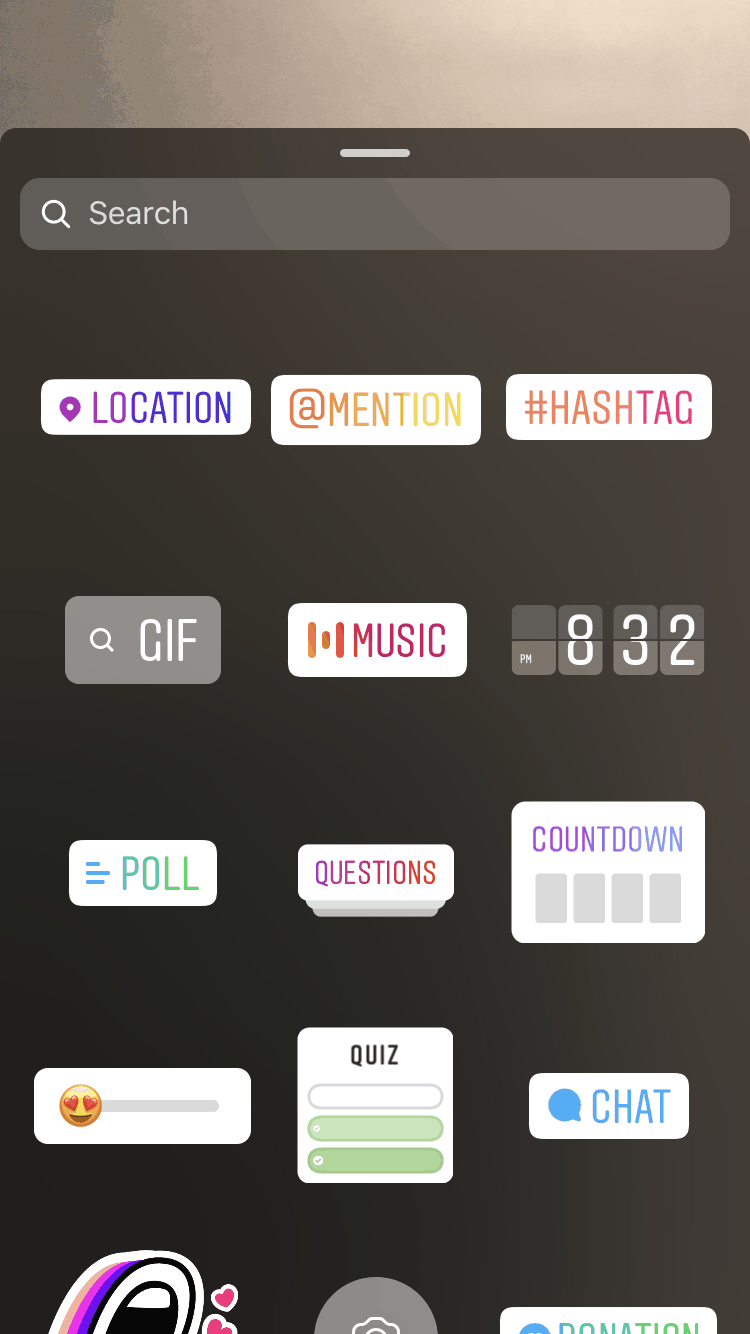Select the Questions sticker
Screen dimensions: 750x1334
pyautogui.click(x=376, y=879)
